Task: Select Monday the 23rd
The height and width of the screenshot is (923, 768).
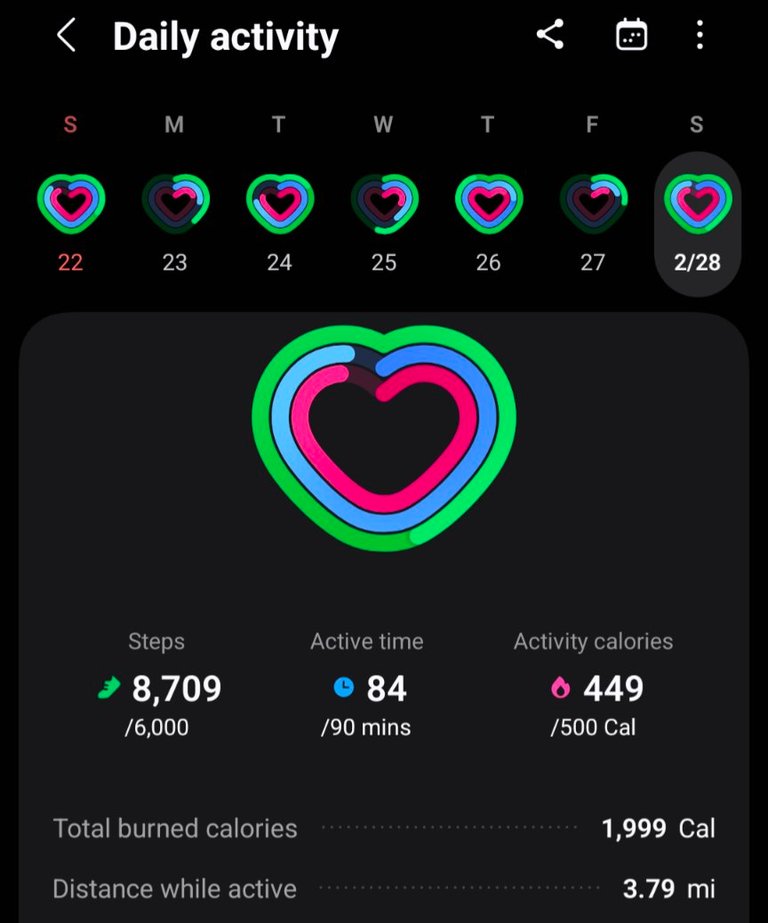Action: (x=175, y=200)
